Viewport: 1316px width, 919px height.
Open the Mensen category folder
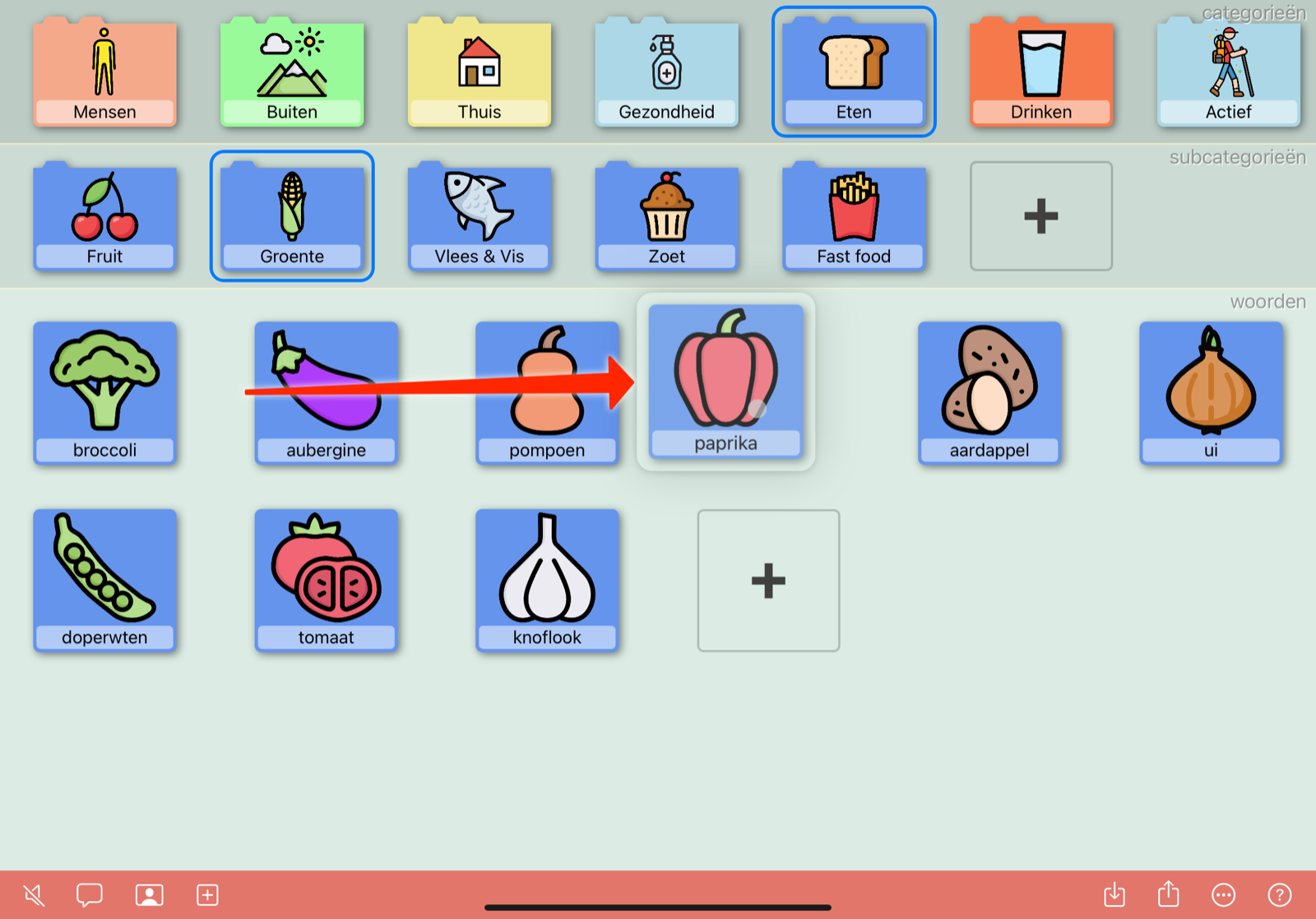point(104,74)
